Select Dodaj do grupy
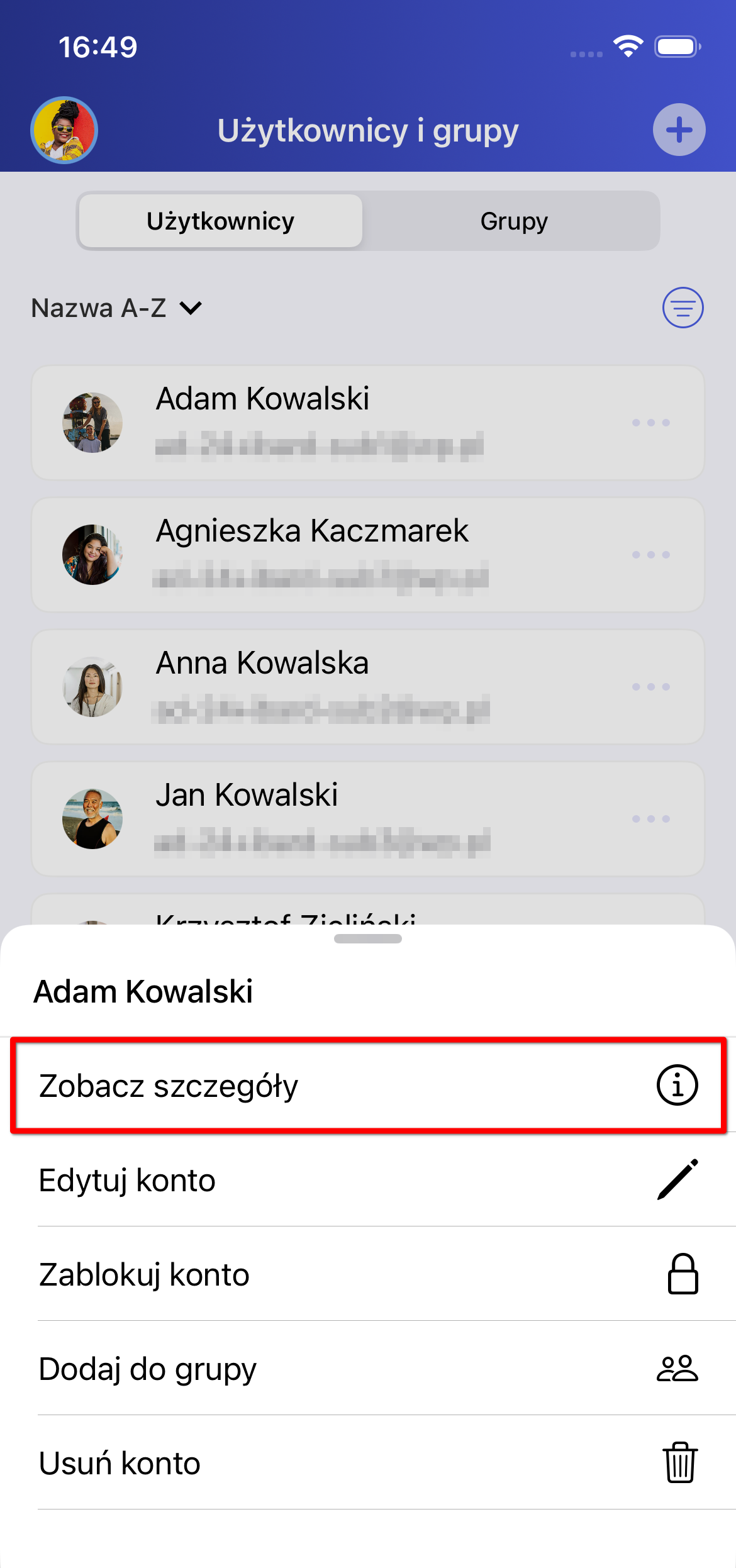This screenshot has width=736, height=1568. click(x=368, y=1369)
